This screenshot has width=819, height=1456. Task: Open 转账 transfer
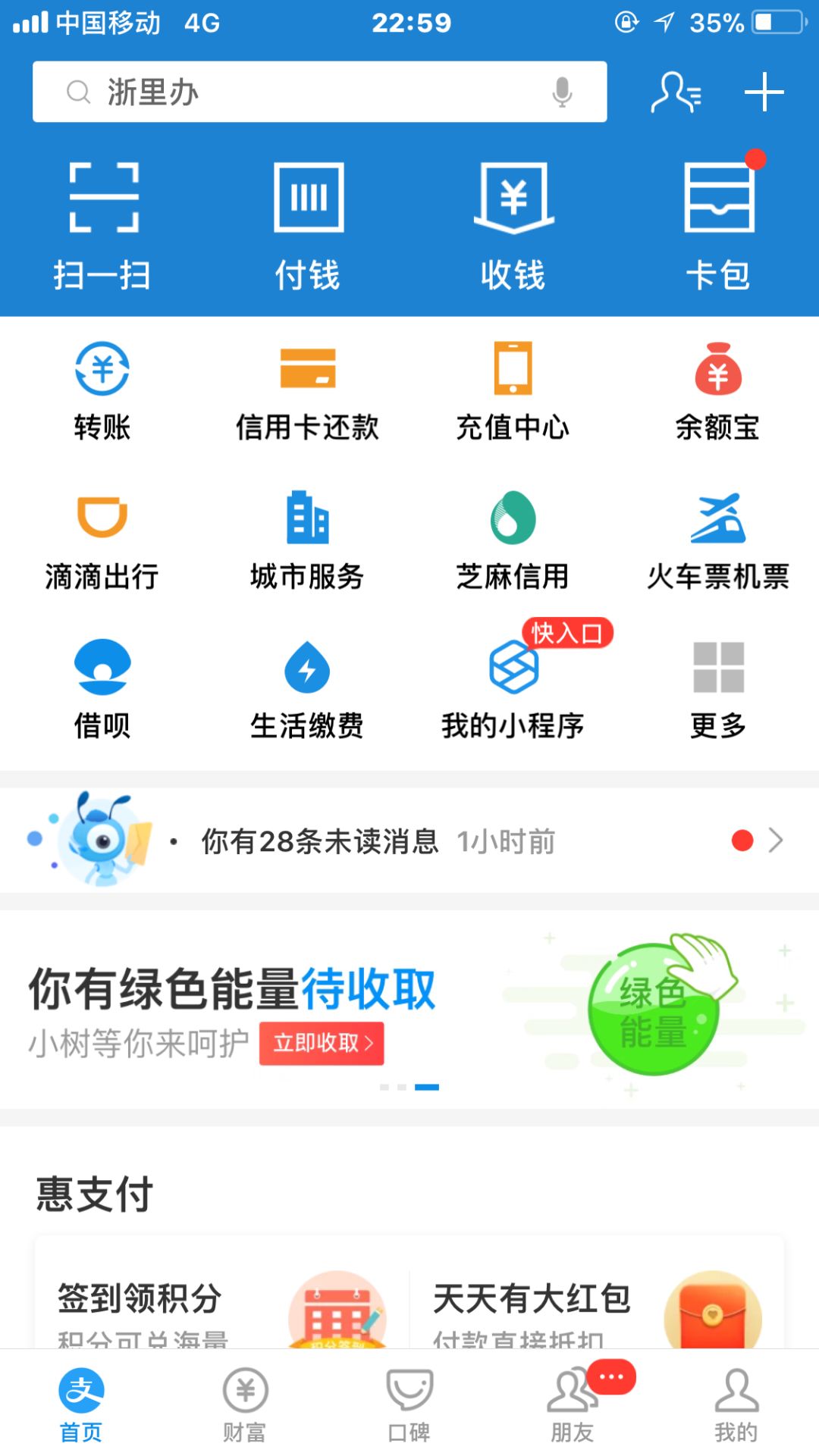(102, 392)
